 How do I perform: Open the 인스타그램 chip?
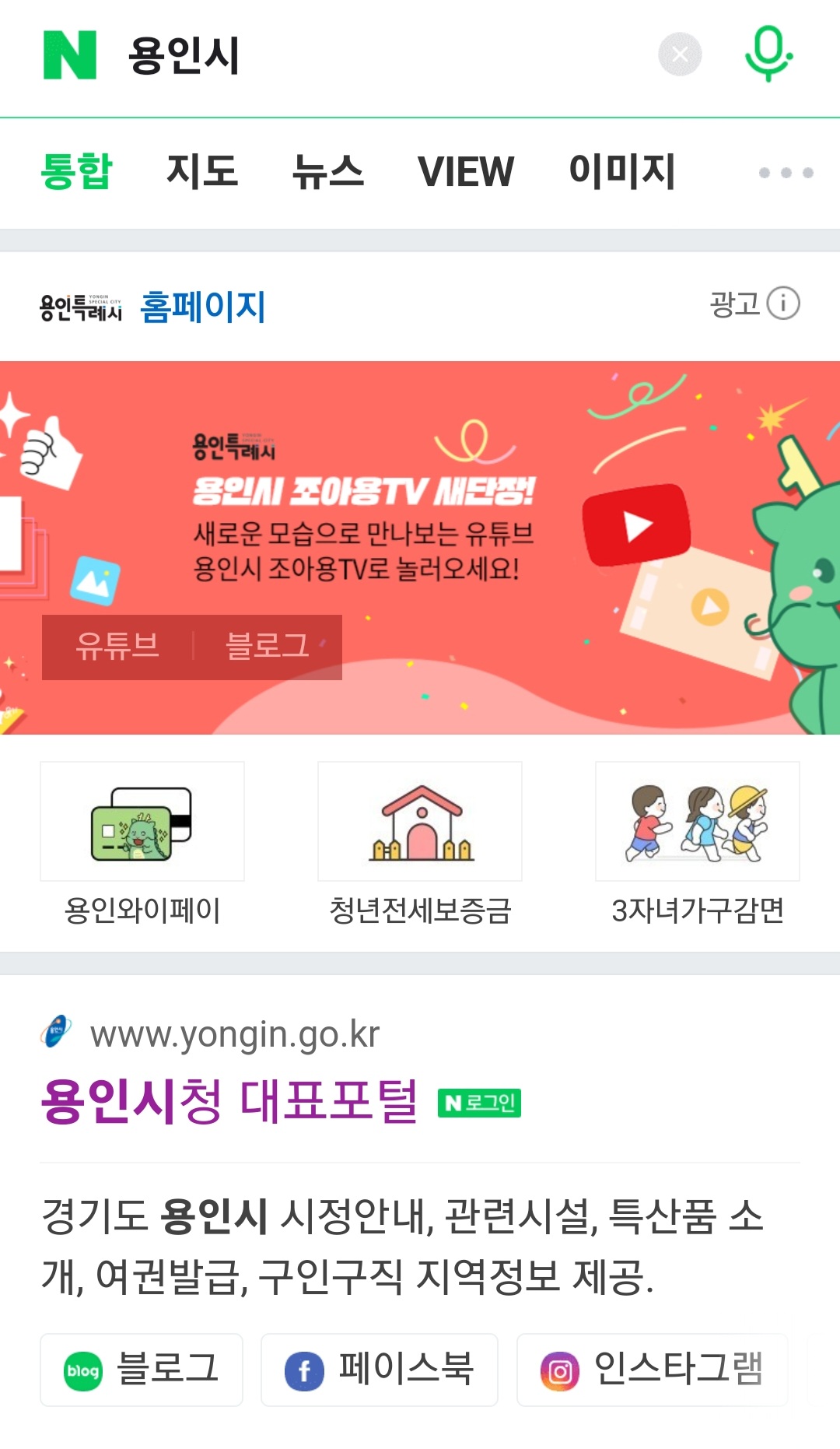[652, 1370]
